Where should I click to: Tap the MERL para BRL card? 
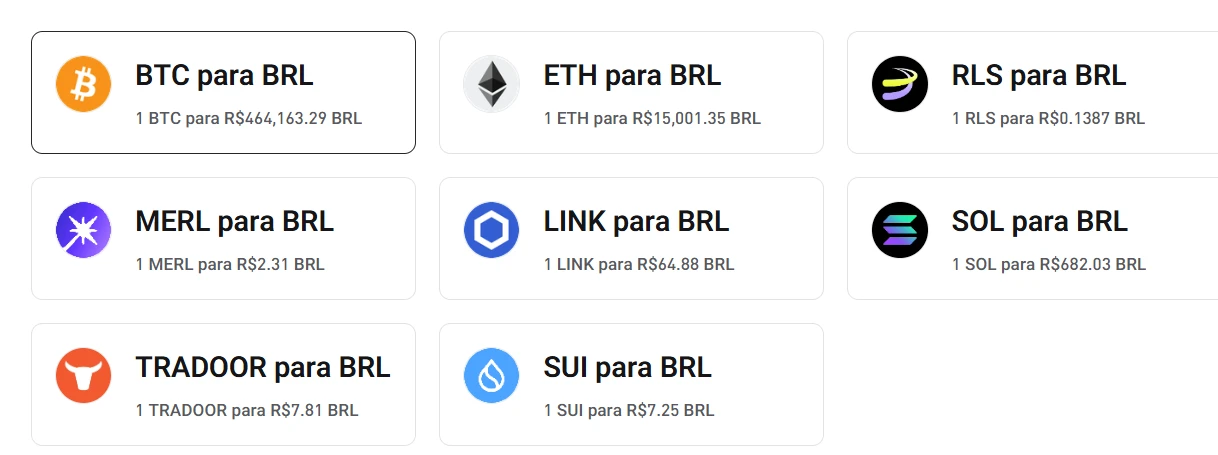pyautogui.click(x=223, y=238)
